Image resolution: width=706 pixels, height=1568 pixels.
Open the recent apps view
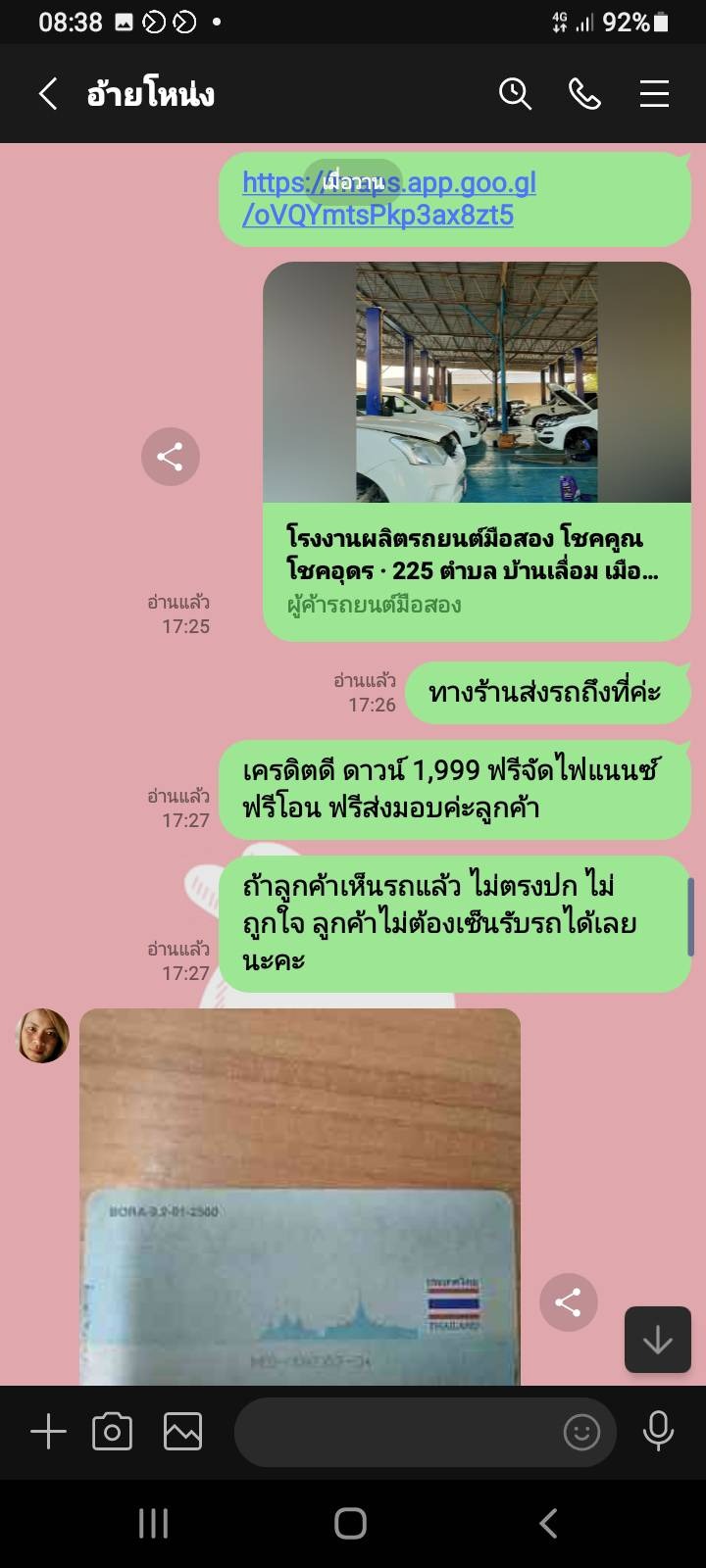[153, 1523]
